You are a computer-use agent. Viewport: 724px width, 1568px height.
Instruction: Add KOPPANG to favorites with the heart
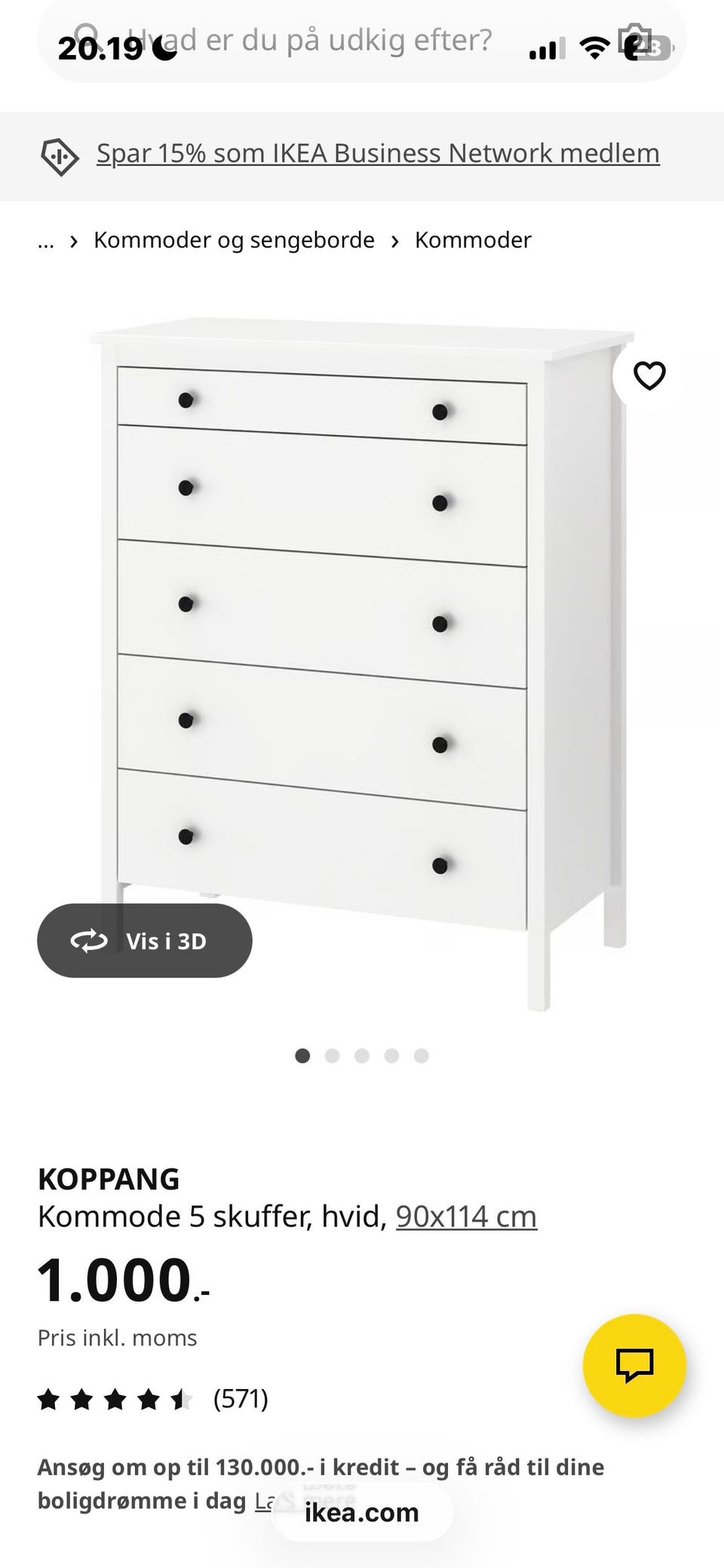point(649,376)
